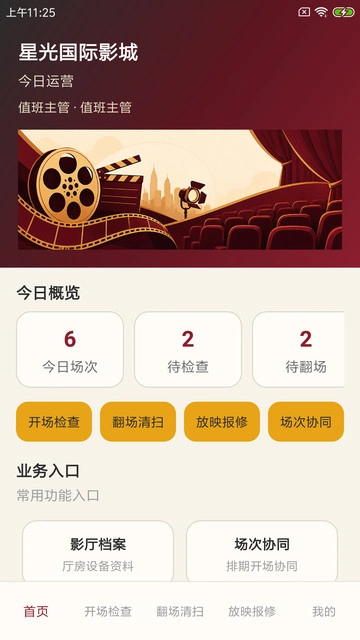Tap the 翻场清扫 yellow quick action button
The width and height of the screenshot is (360, 640).
pyautogui.click(x=138, y=421)
